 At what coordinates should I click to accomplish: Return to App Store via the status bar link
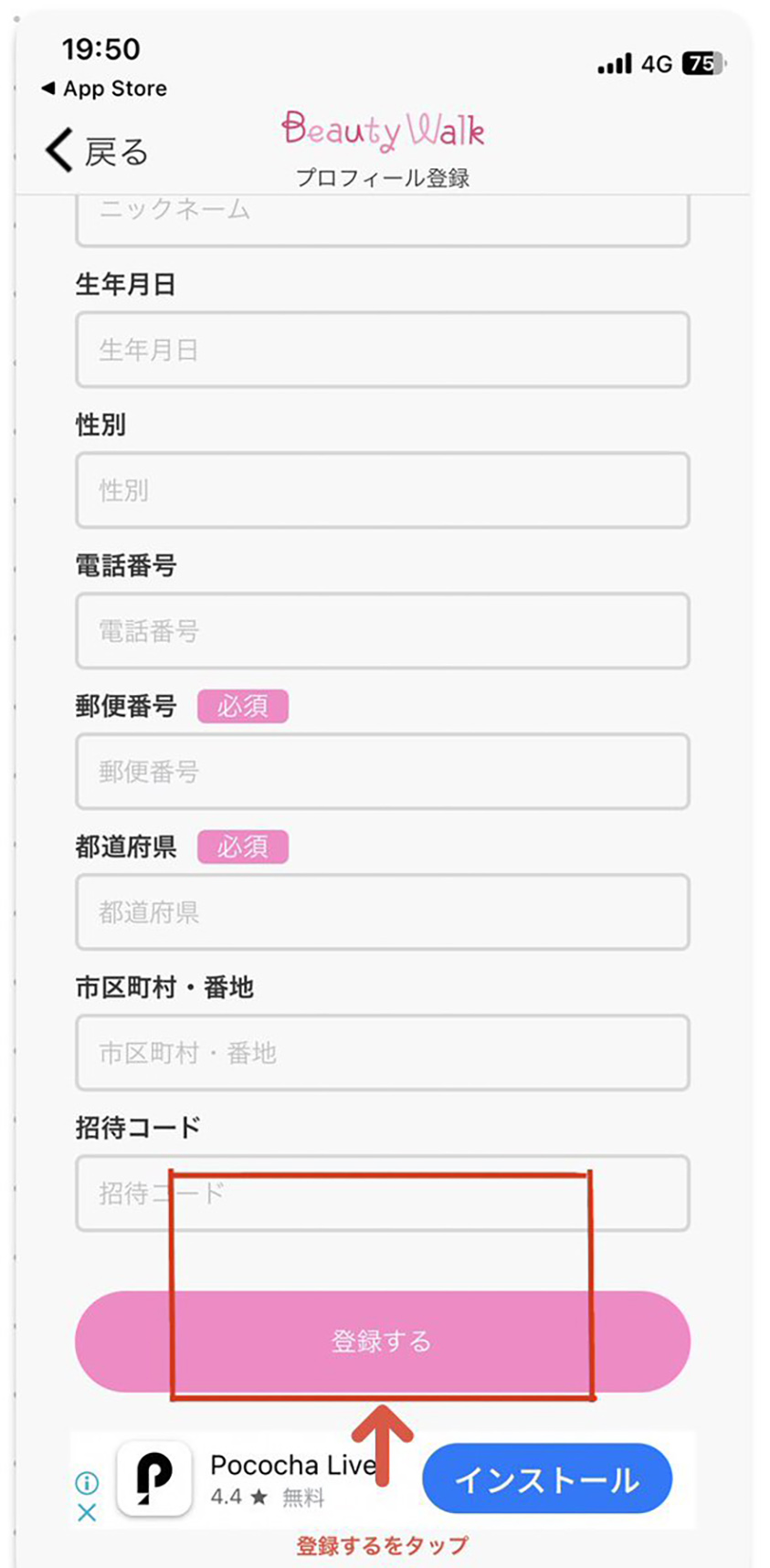pyautogui.click(x=104, y=89)
